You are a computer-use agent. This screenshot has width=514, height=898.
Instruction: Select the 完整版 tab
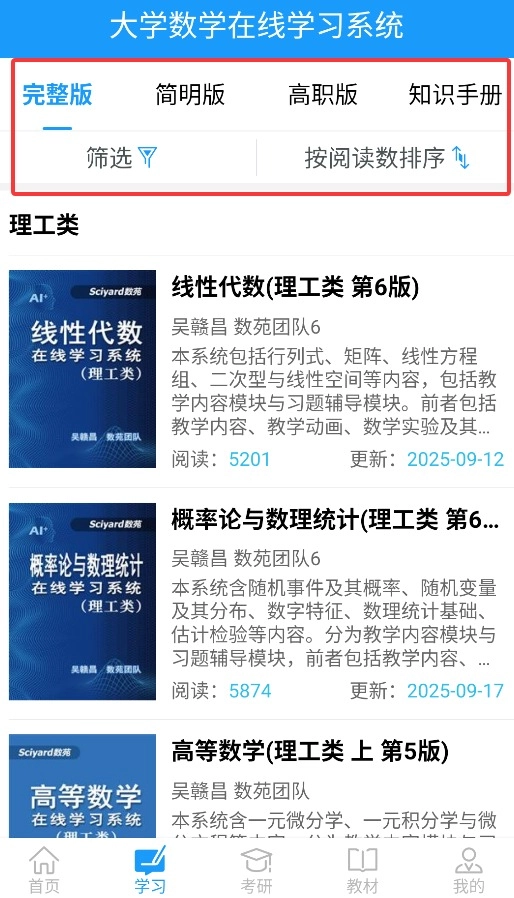[57, 94]
